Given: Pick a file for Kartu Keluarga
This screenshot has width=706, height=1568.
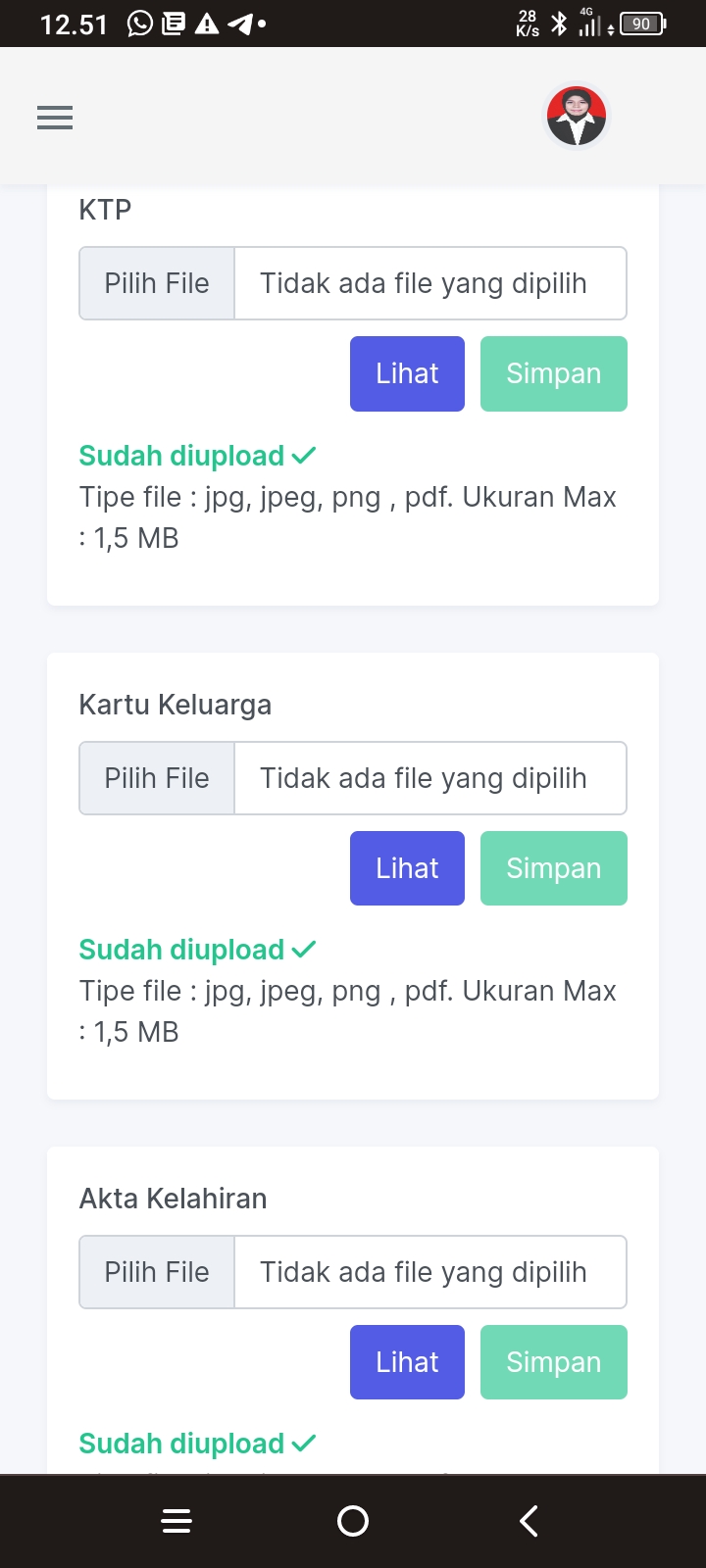Looking at the screenshot, I should coord(157,778).
